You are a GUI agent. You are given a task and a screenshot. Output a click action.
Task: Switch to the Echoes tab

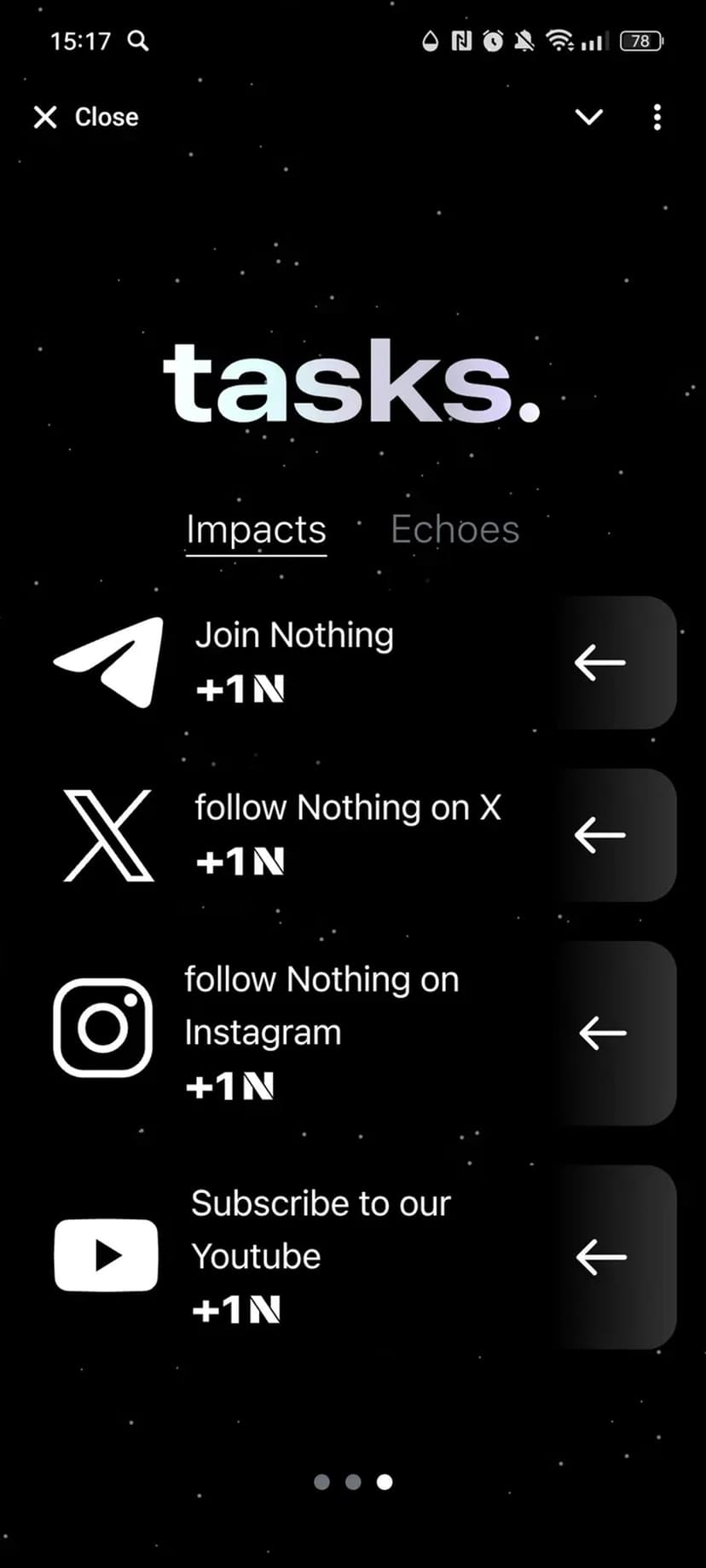(x=454, y=529)
